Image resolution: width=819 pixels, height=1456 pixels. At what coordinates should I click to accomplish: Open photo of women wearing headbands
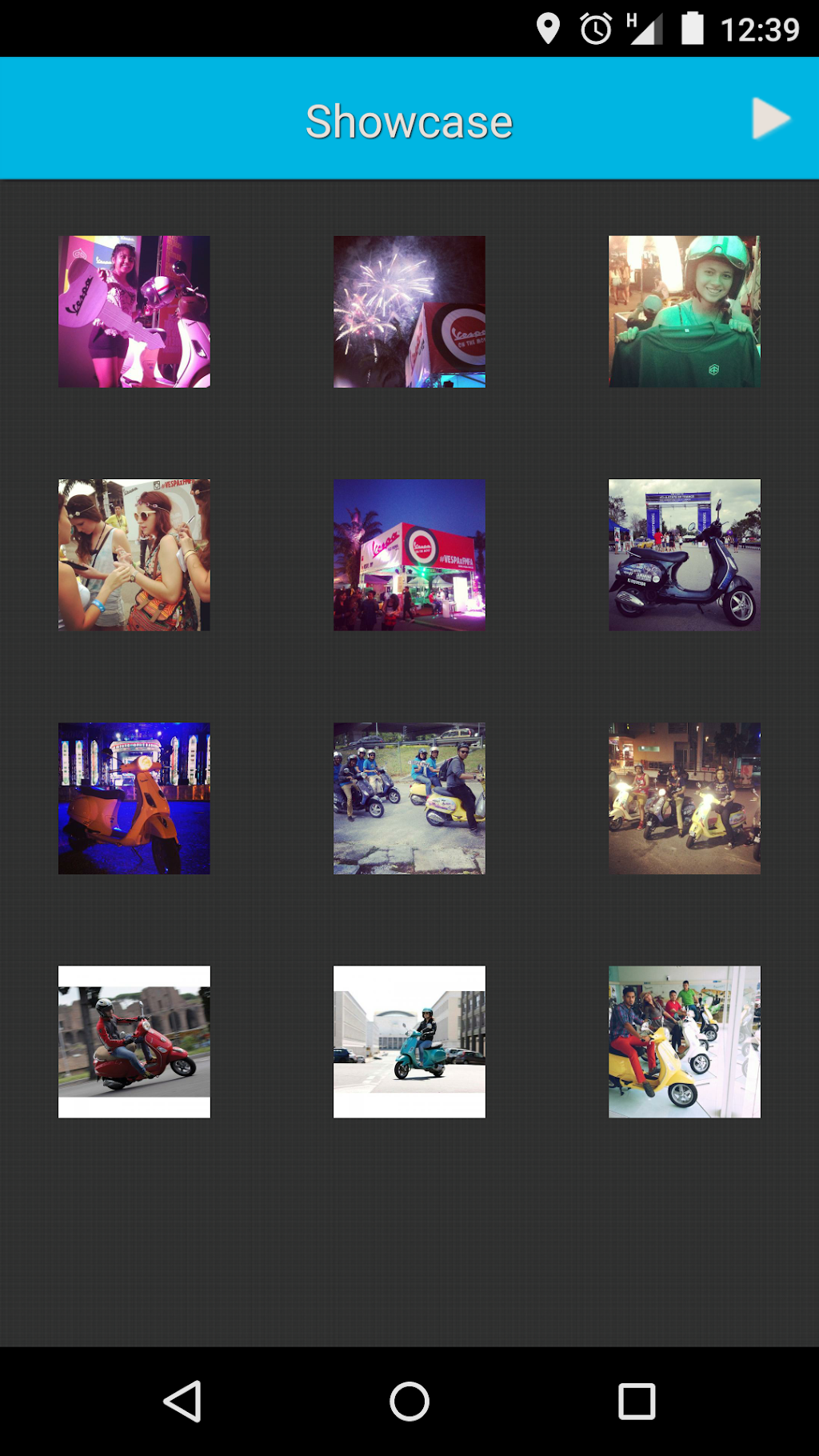(134, 555)
